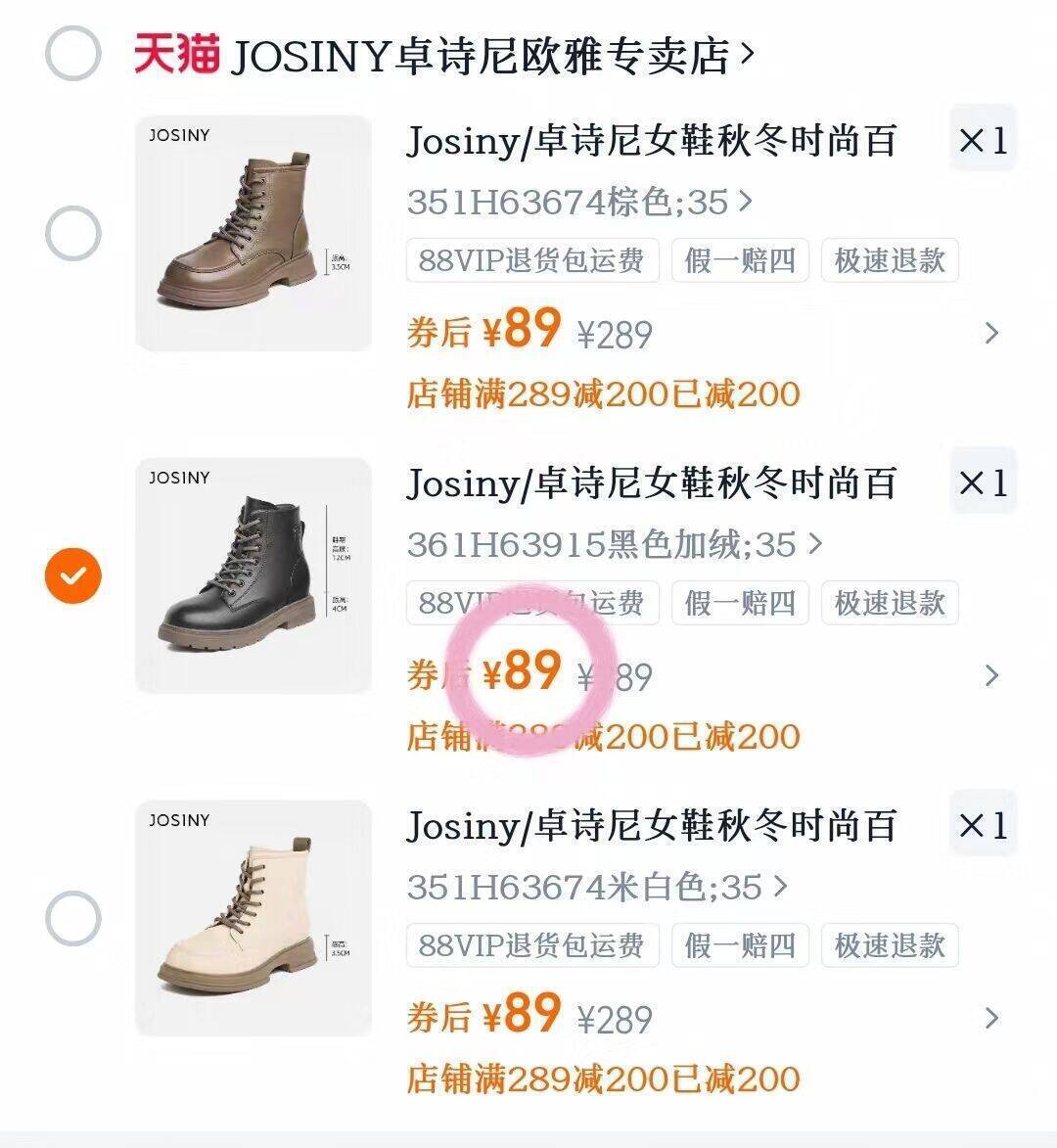1057x1148 pixels.
Task: Select the 棕色 boot item checkbox
Action: pyautogui.click(x=73, y=234)
